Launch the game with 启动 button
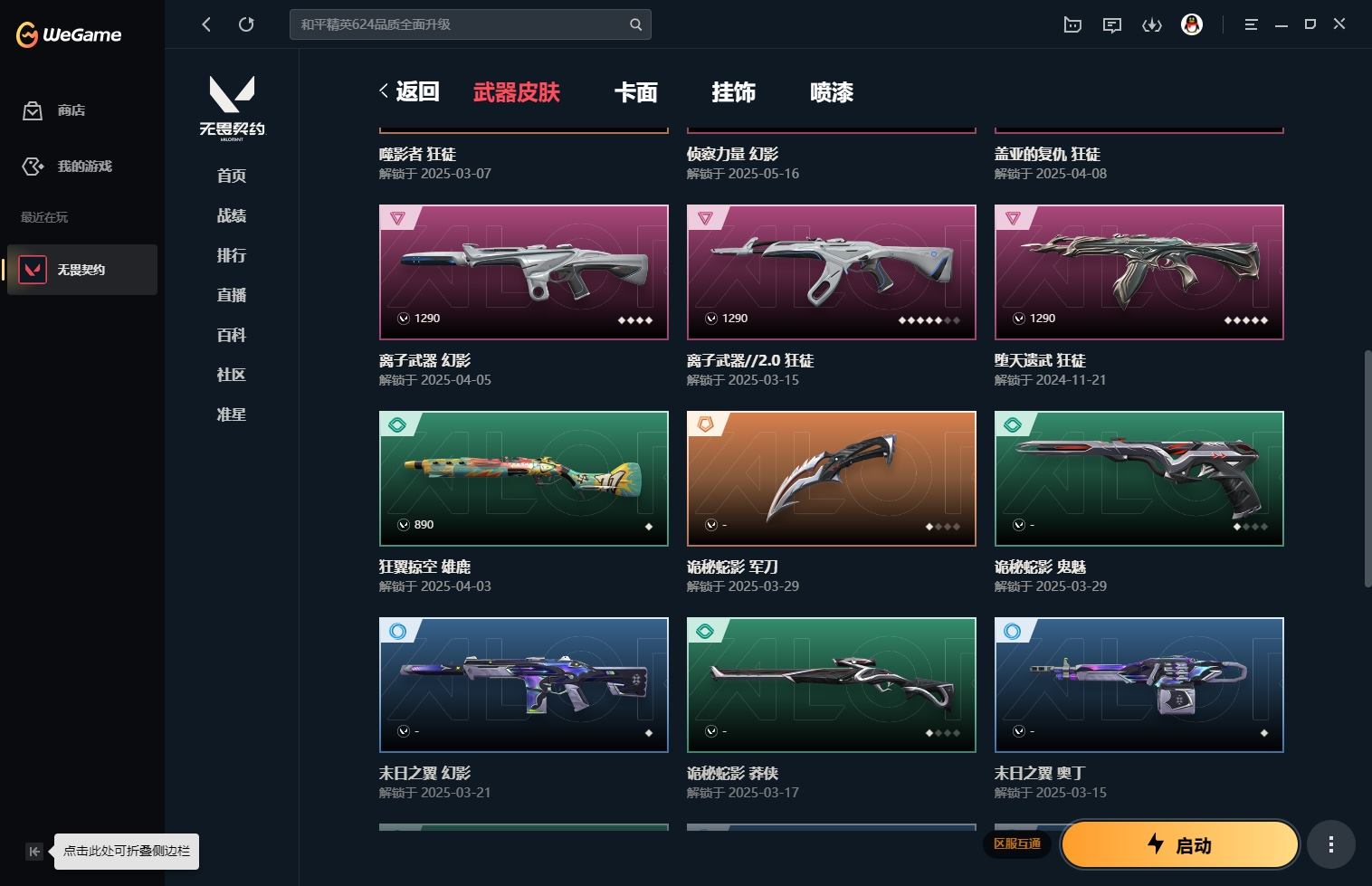1372x886 pixels. (1179, 845)
